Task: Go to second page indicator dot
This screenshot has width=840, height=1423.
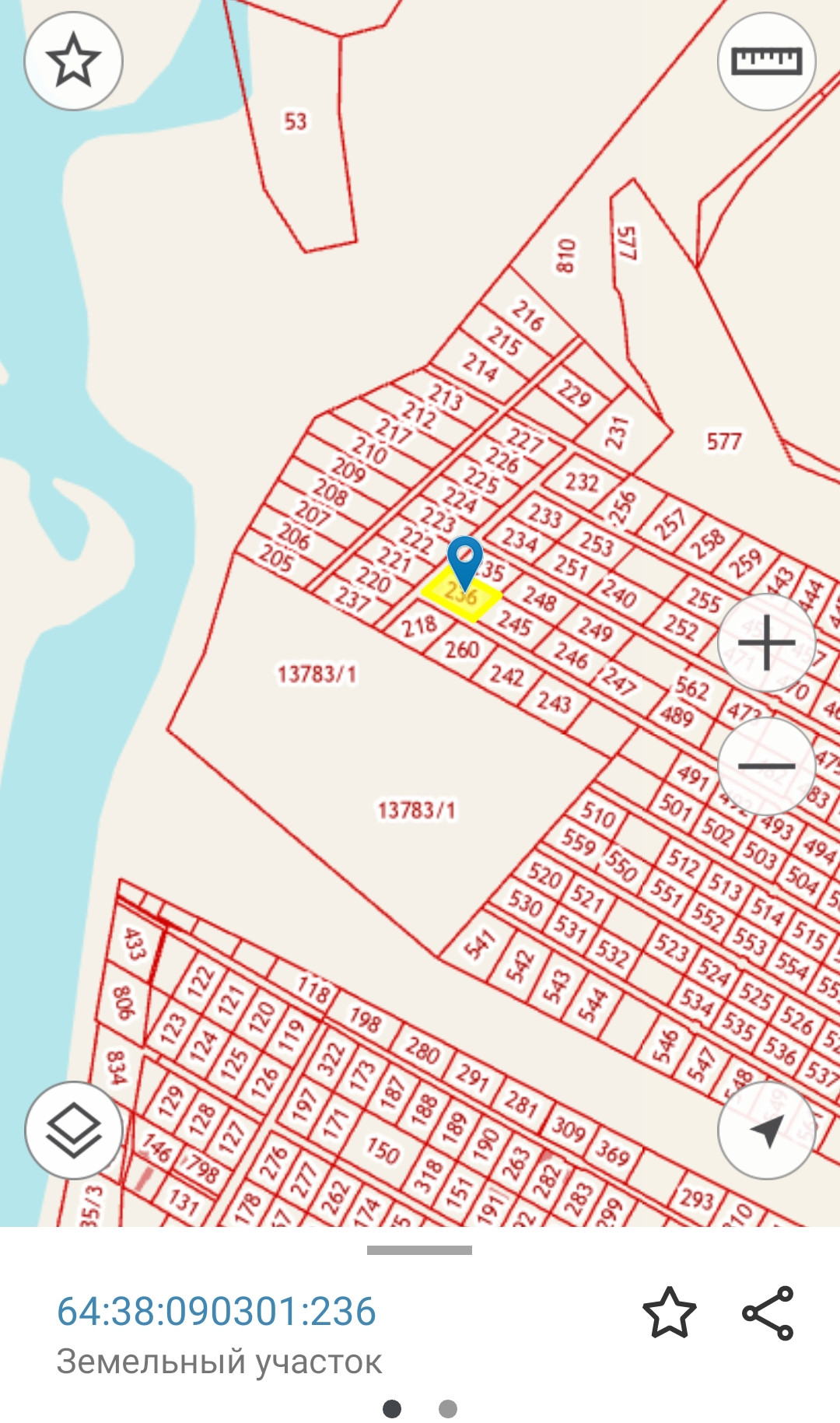Action: (x=447, y=1409)
